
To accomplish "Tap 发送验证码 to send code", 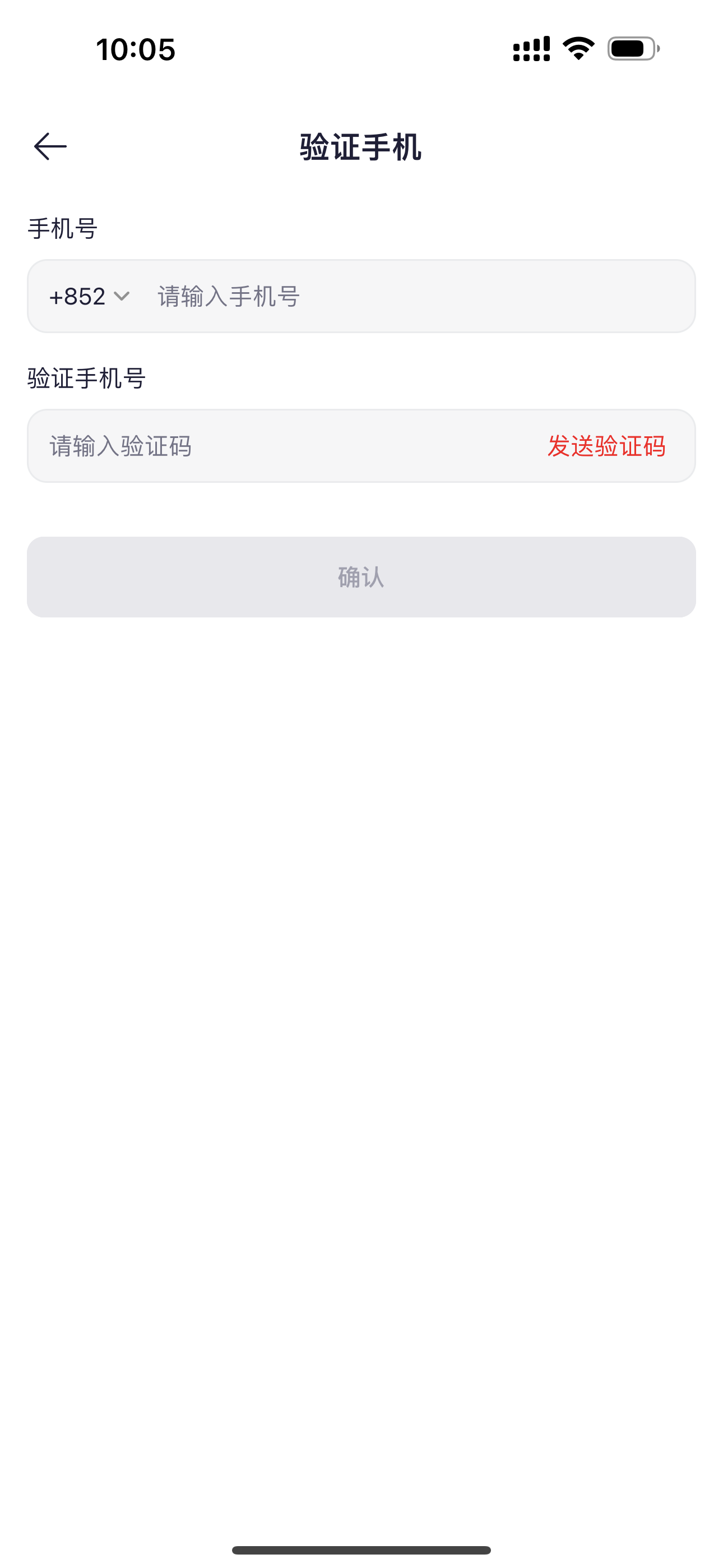I will pos(605,446).
